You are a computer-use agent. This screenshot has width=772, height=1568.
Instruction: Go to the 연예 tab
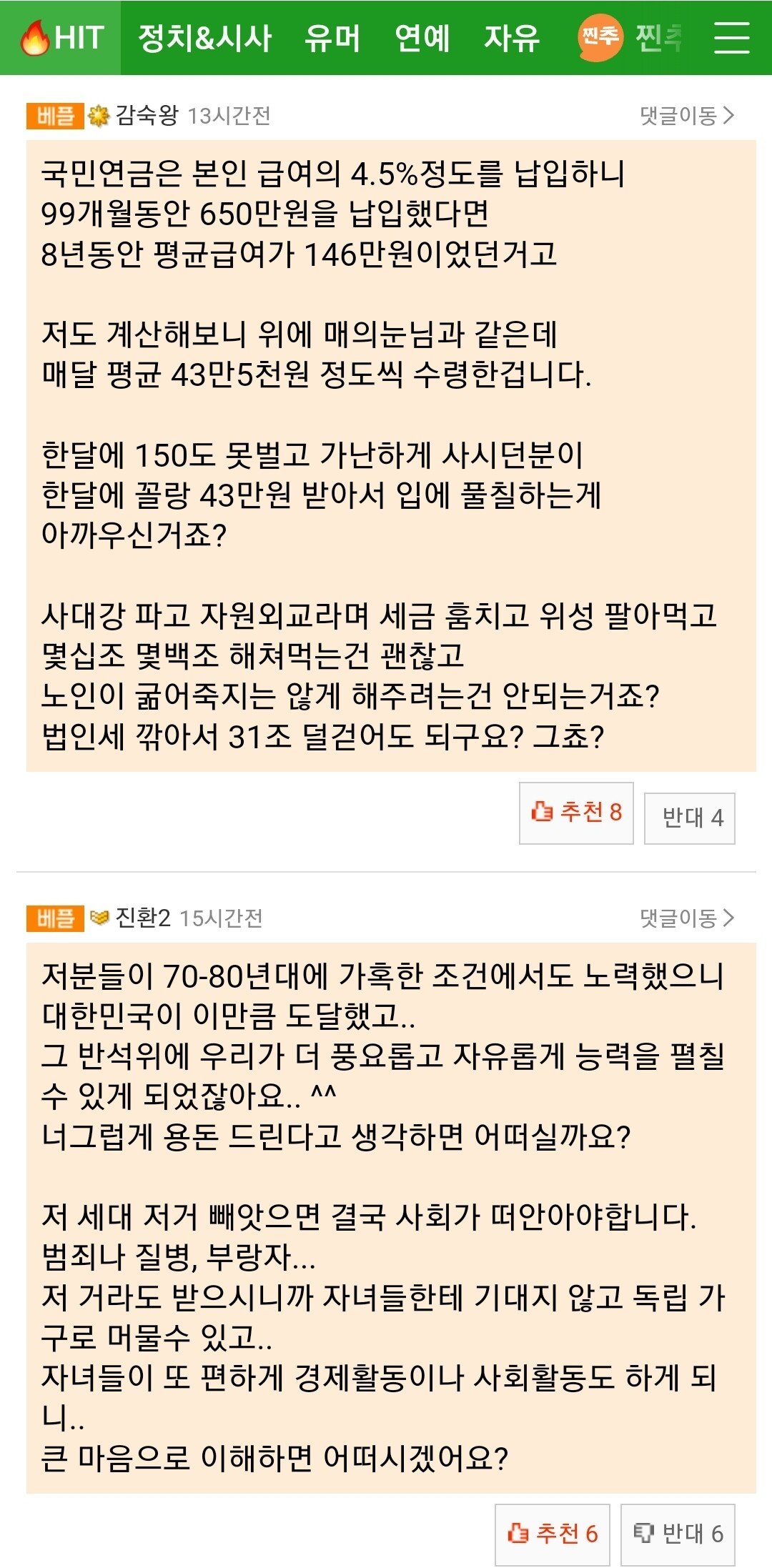(x=422, y=38)
